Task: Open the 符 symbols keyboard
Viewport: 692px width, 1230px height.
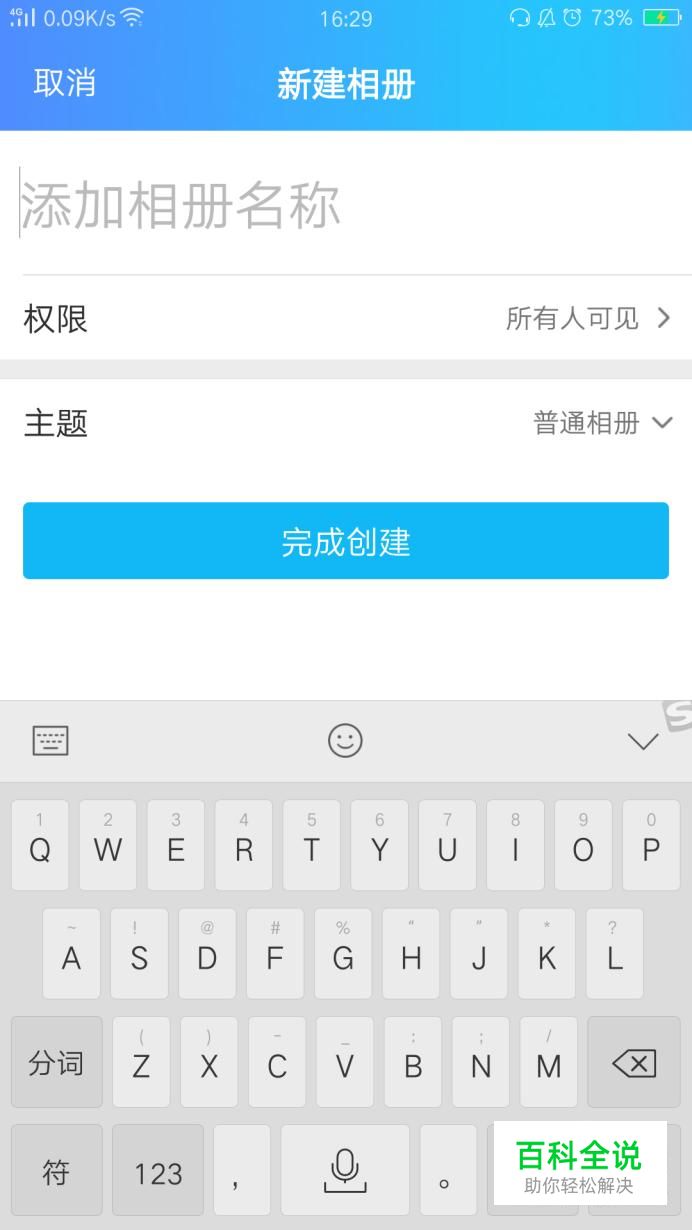Action: [x=56, y=1172]
